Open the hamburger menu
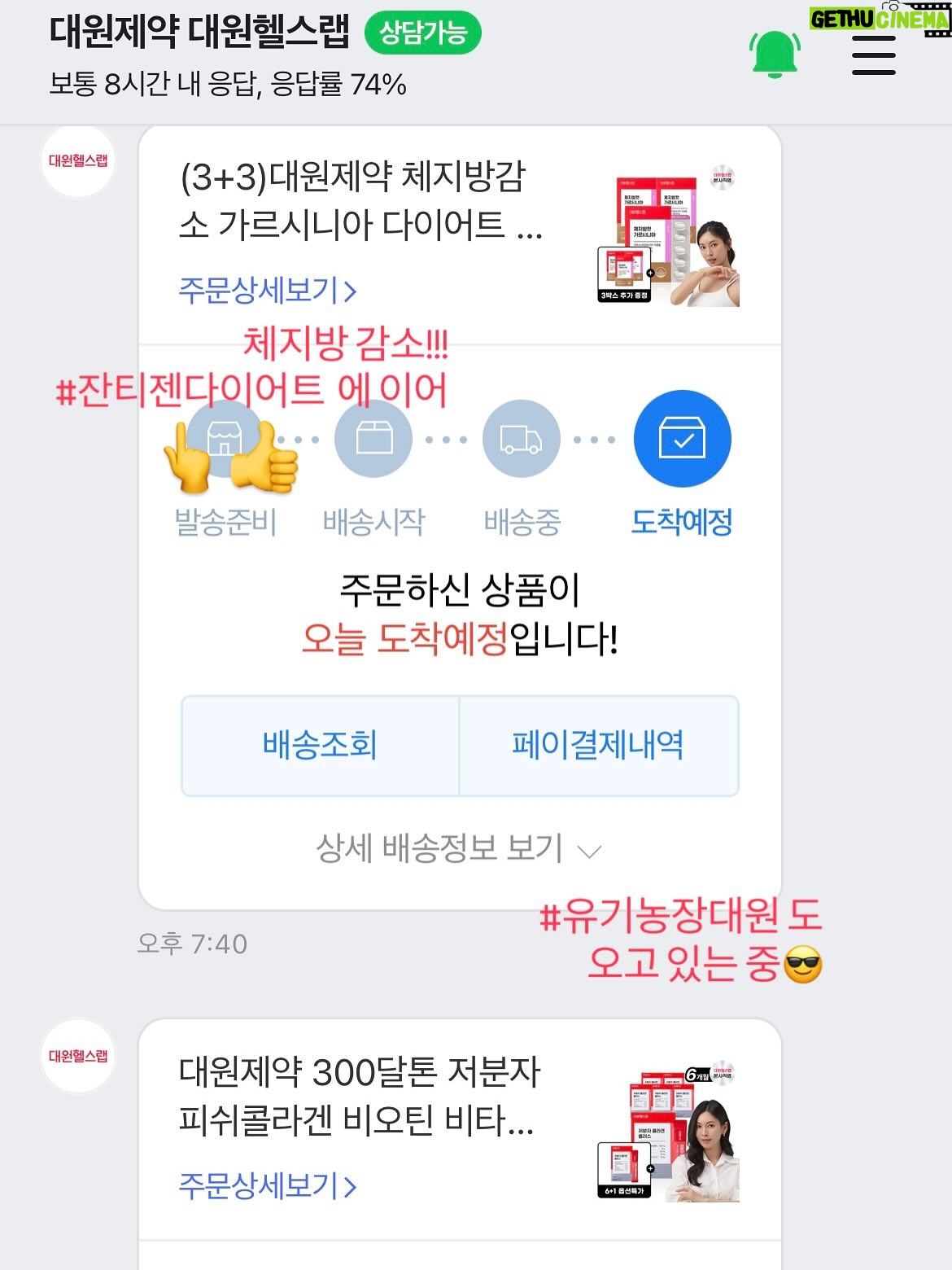Viewport: 952px width, 1270px height. coord(874,55)
